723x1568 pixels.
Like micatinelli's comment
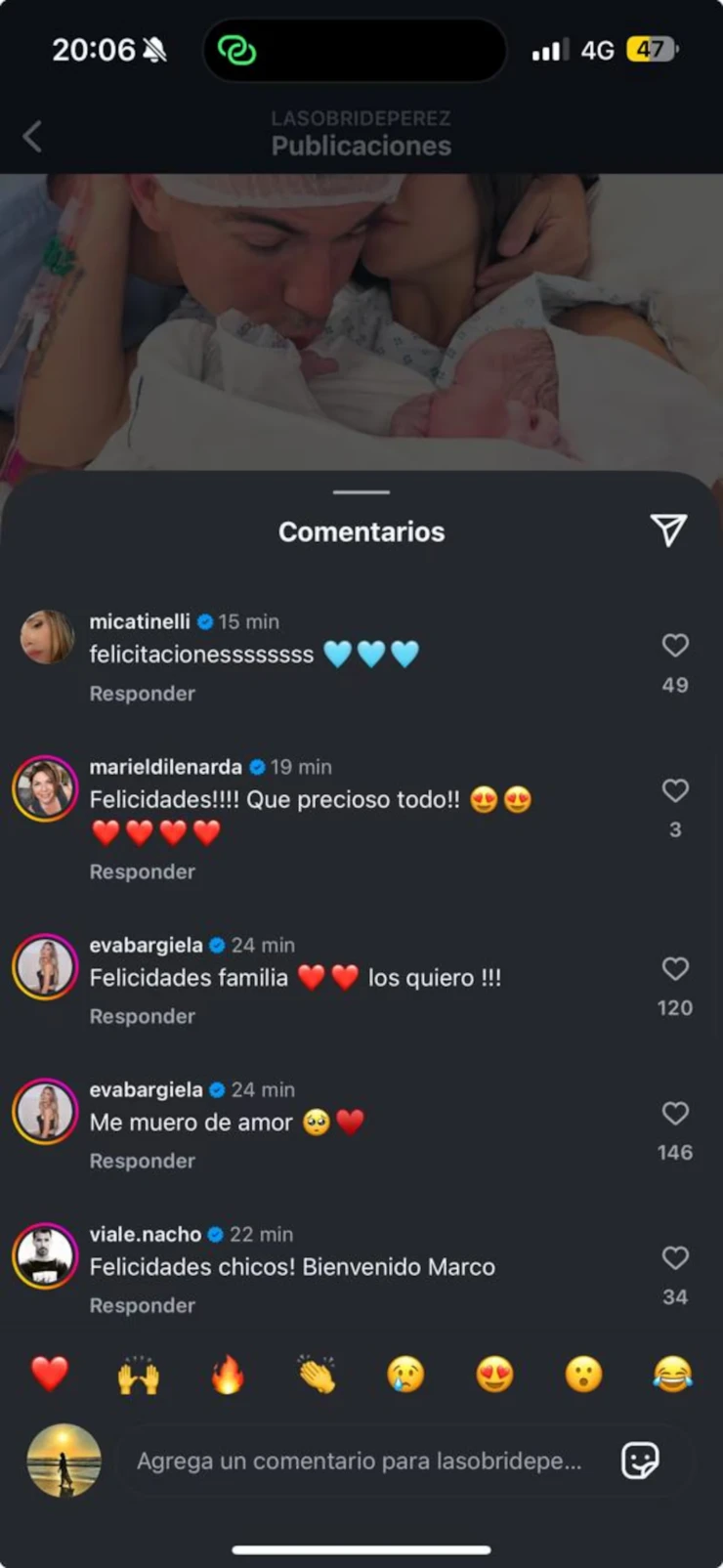(675, 645)
